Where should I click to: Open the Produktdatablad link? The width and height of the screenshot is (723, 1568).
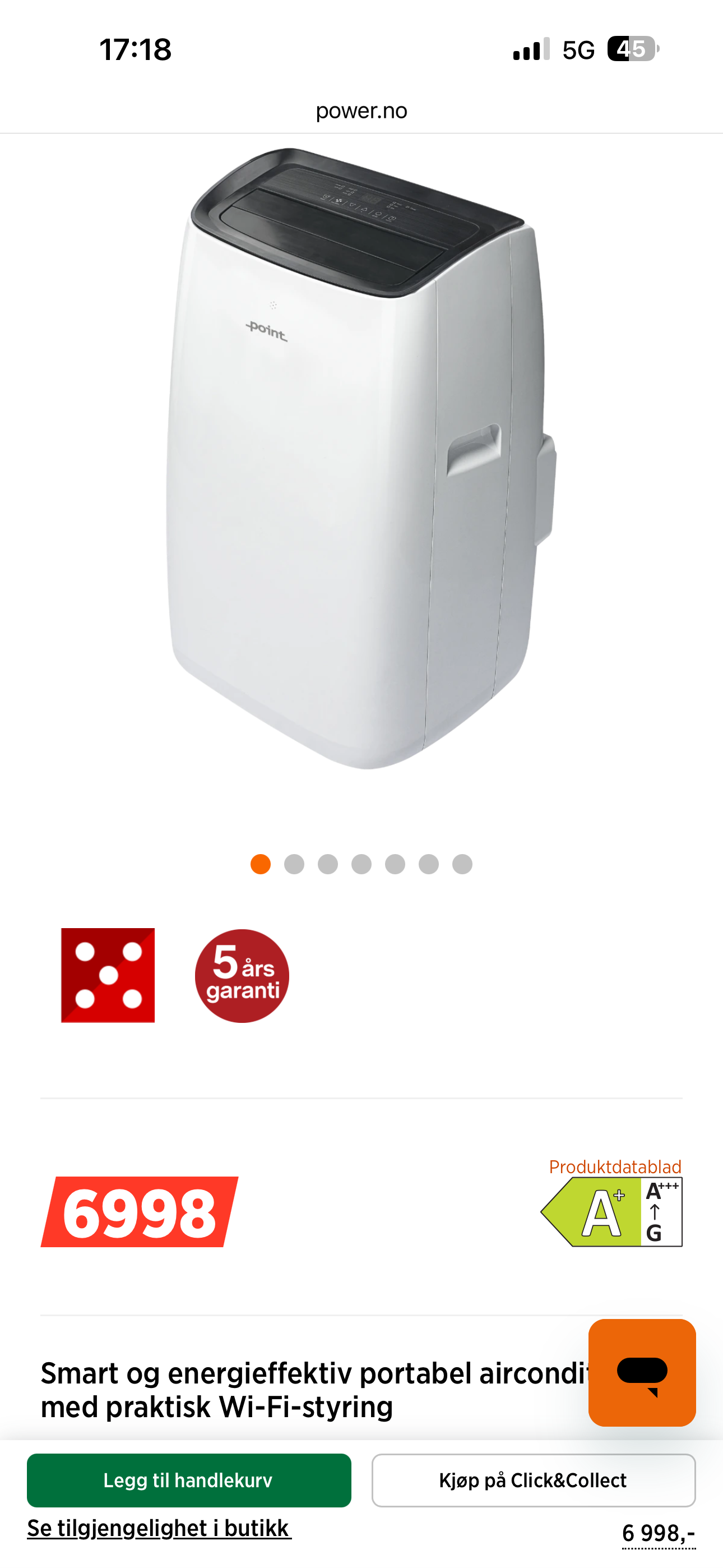[x=615, y=1167]
